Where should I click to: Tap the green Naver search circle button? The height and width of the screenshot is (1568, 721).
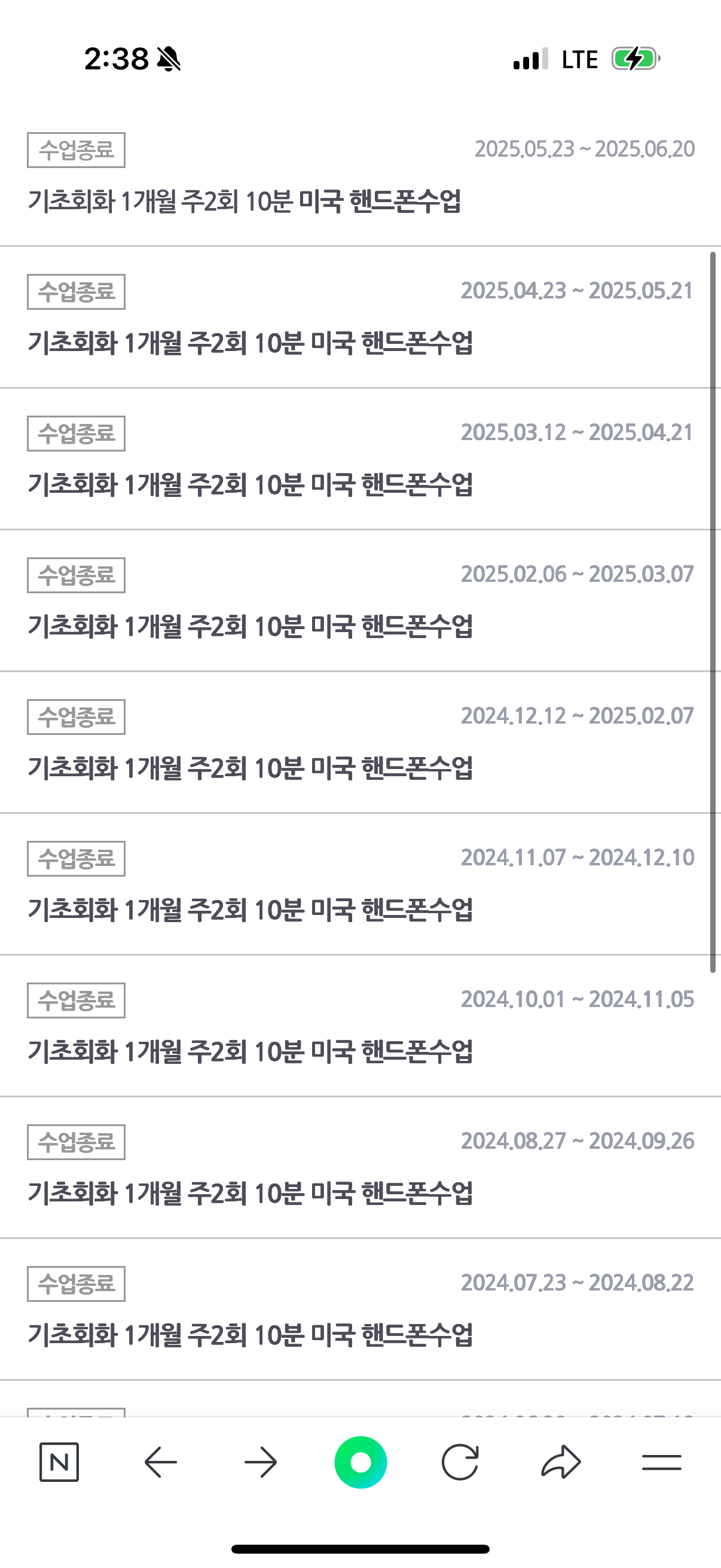[361, 1462]
